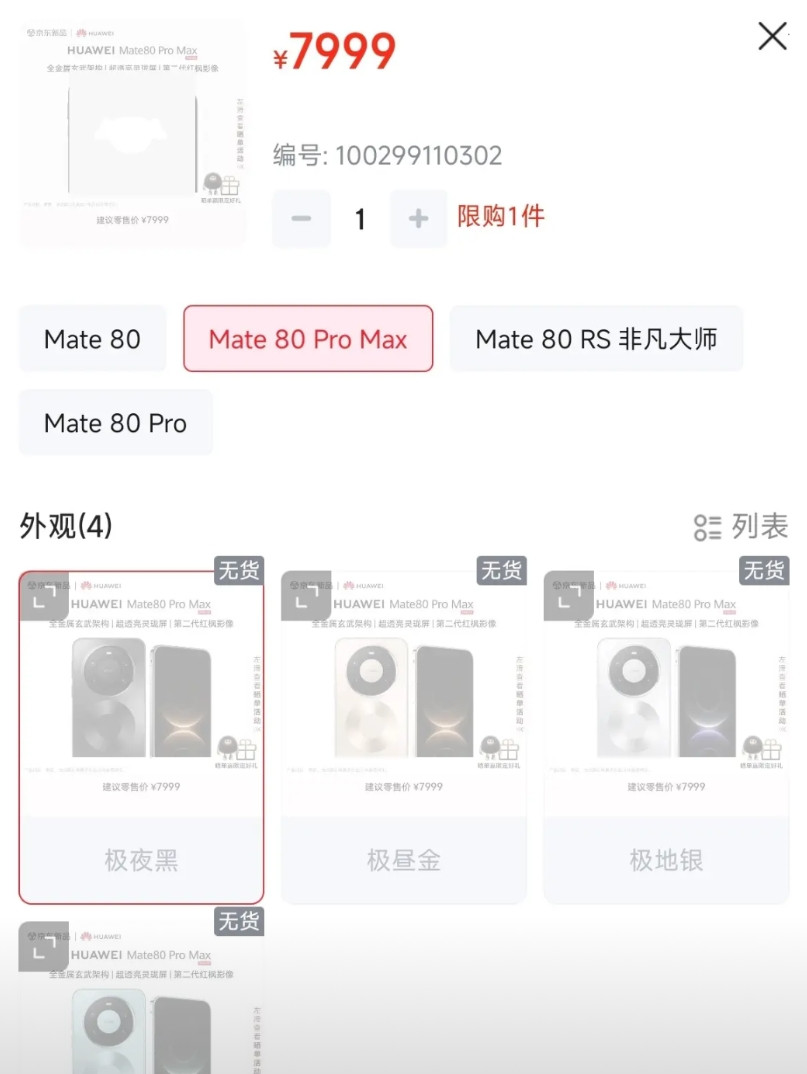Decrease quantity with the minus button
Viewport: 807px width, 1074px height.
coord(300,219)
